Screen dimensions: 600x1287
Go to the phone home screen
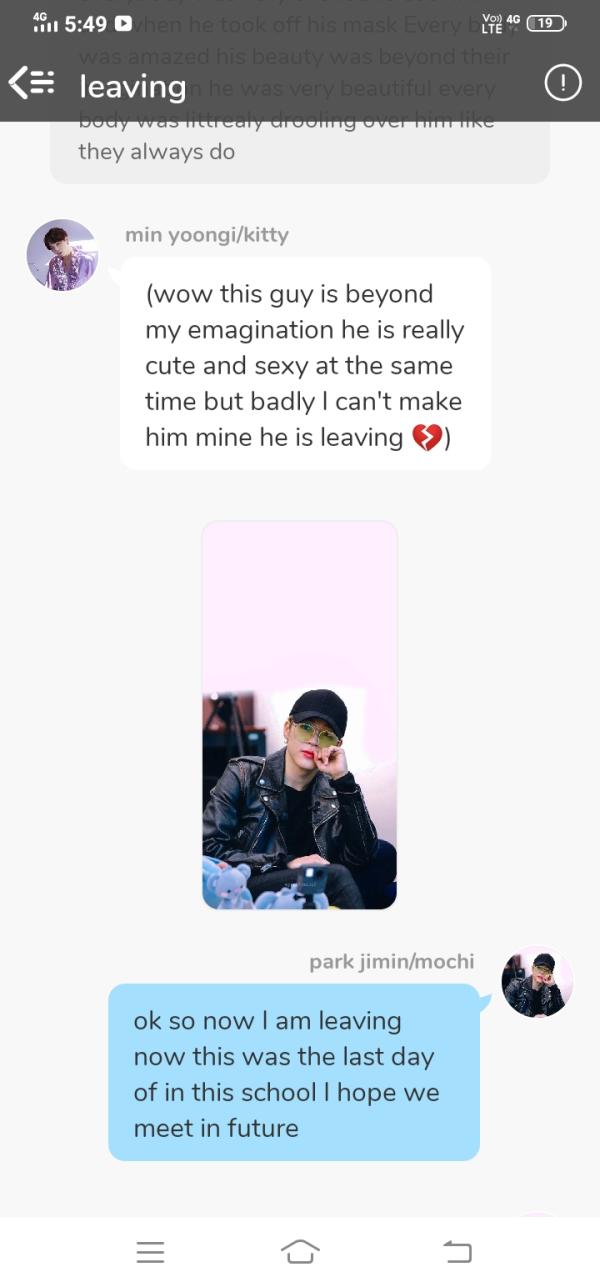[x=300, y=1251]
